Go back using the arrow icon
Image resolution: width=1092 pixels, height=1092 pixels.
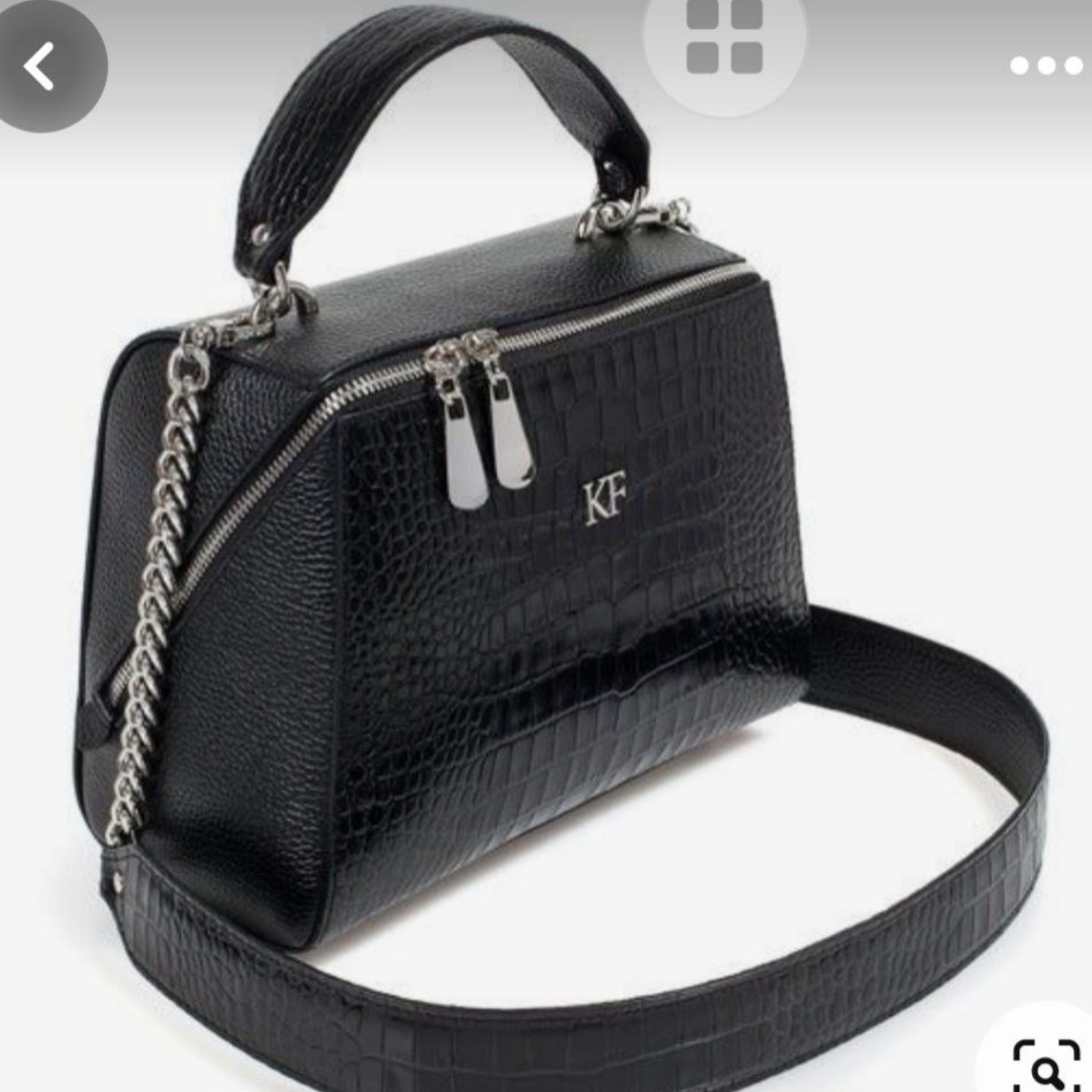pos(42,66)
